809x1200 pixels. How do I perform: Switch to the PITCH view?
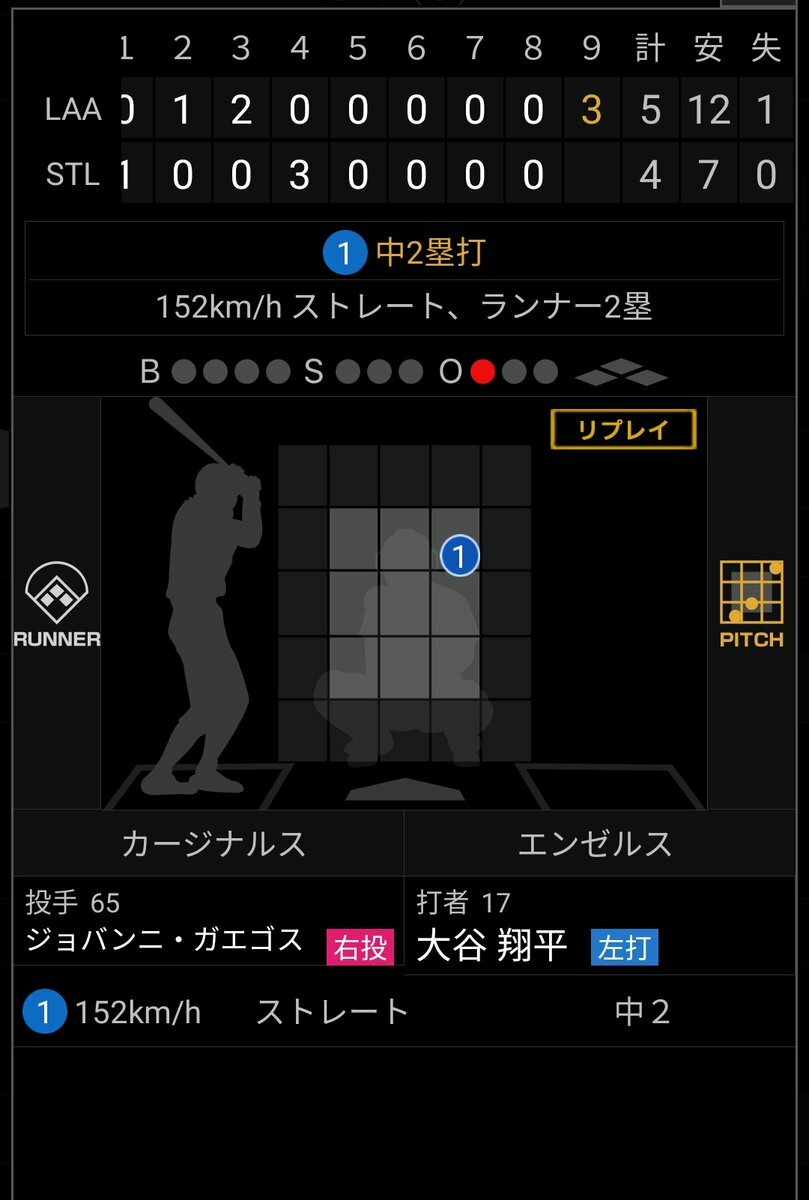coord(751,604)
